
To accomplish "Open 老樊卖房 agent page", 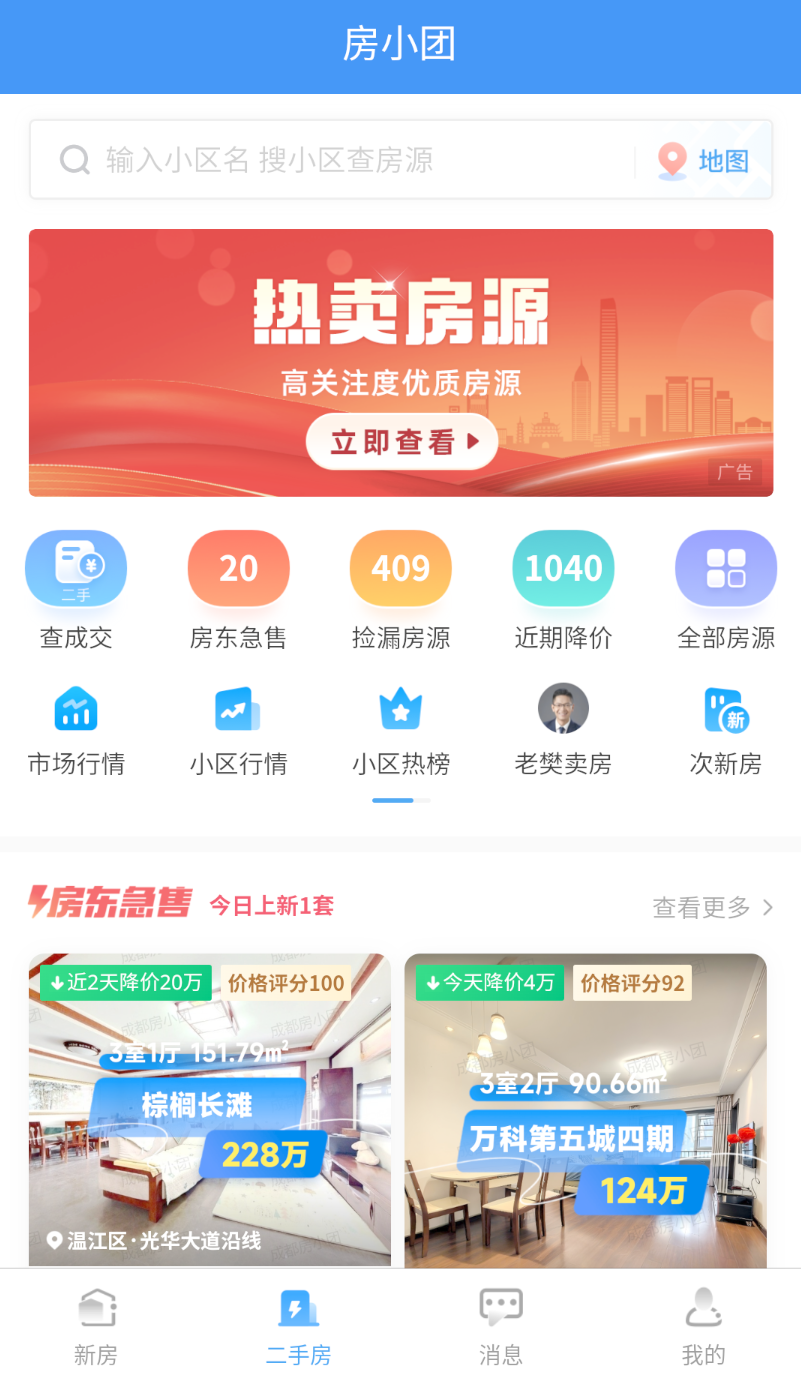I will [x=563, y=731].
